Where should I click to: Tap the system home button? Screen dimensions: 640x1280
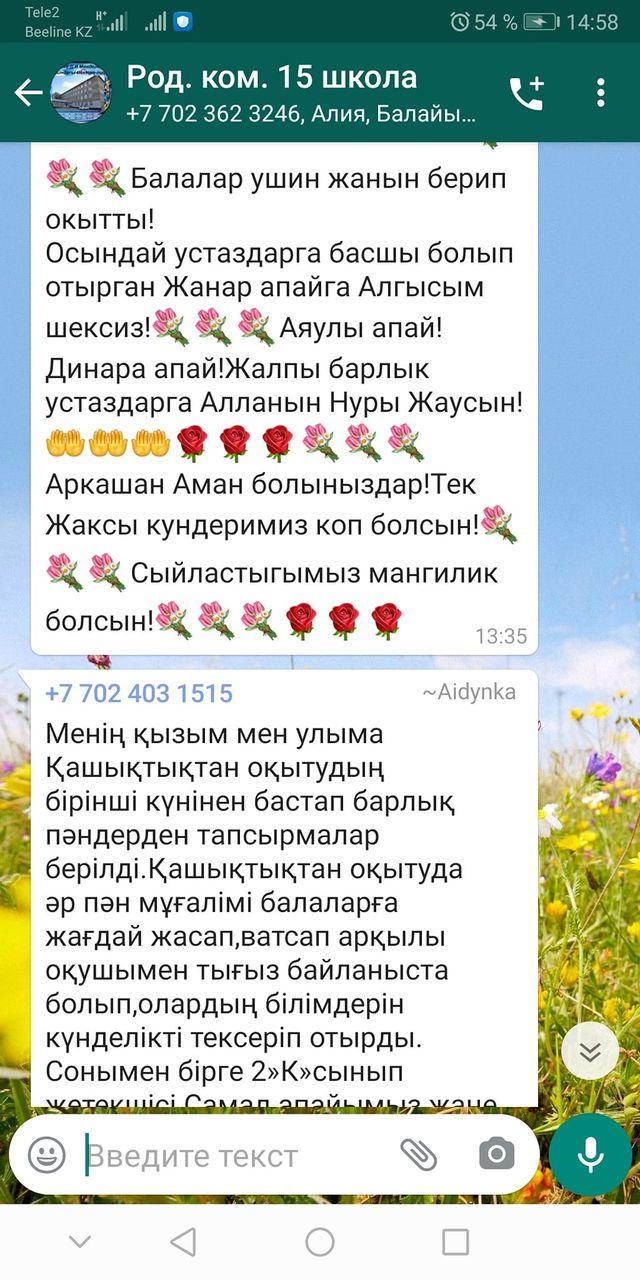320,1242
